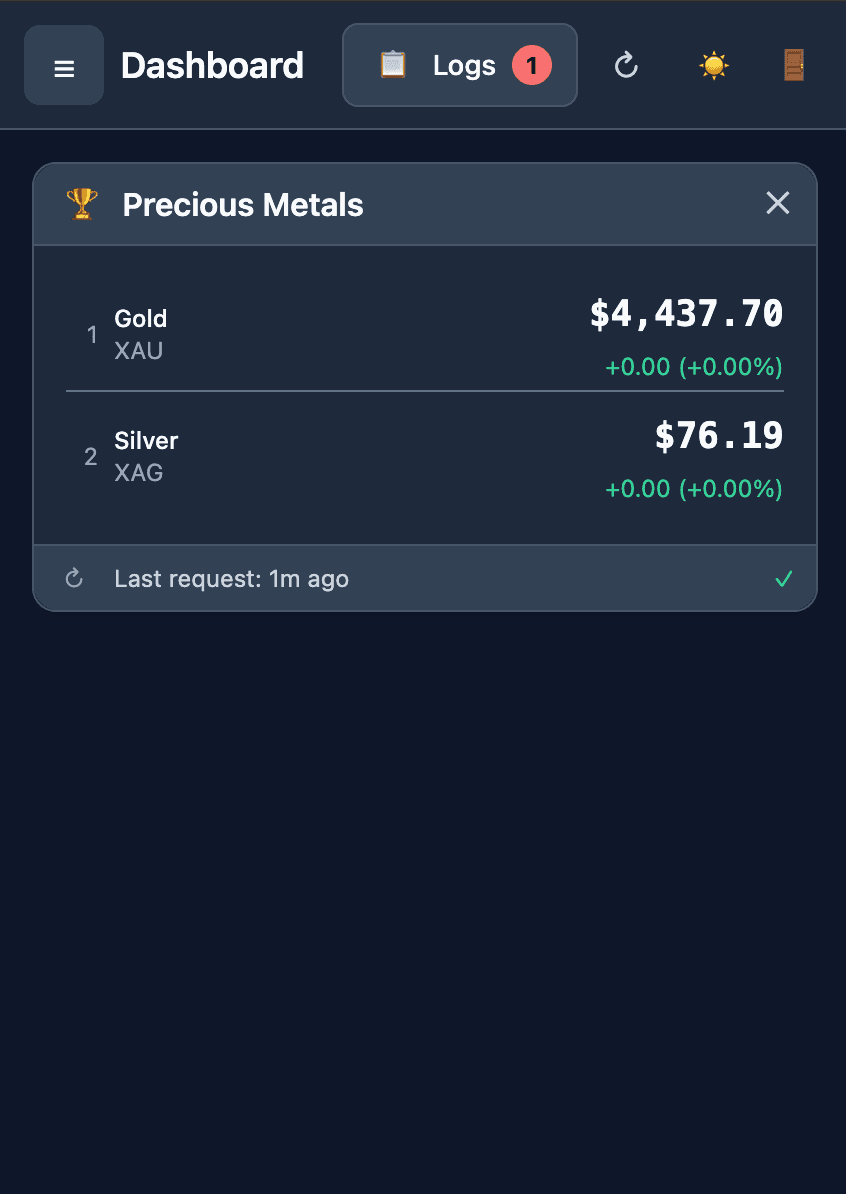Collapse the Precious Metals card
Viewport: 846px width, 1194px height.
[x=778, y=203]
